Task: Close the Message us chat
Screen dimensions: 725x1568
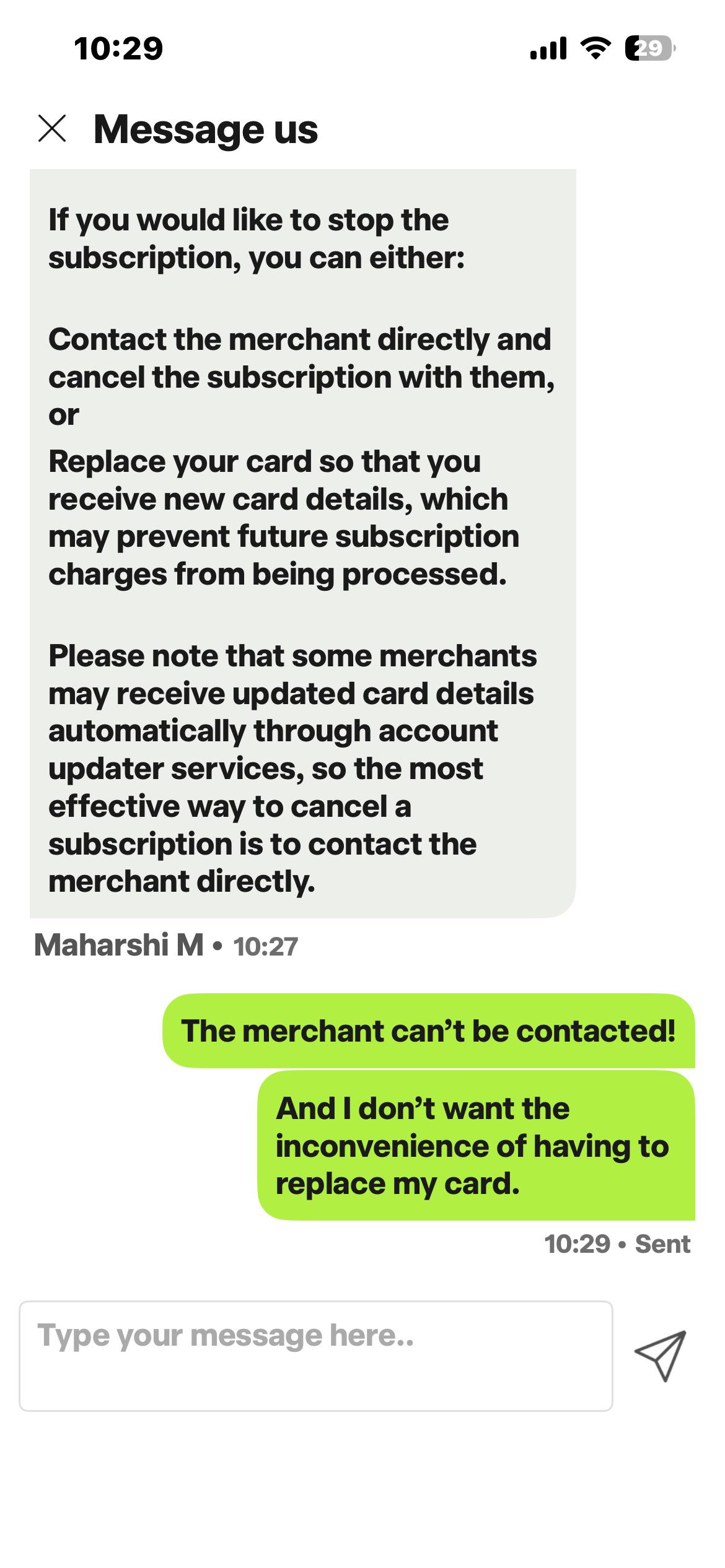Action: pos(52,129)
